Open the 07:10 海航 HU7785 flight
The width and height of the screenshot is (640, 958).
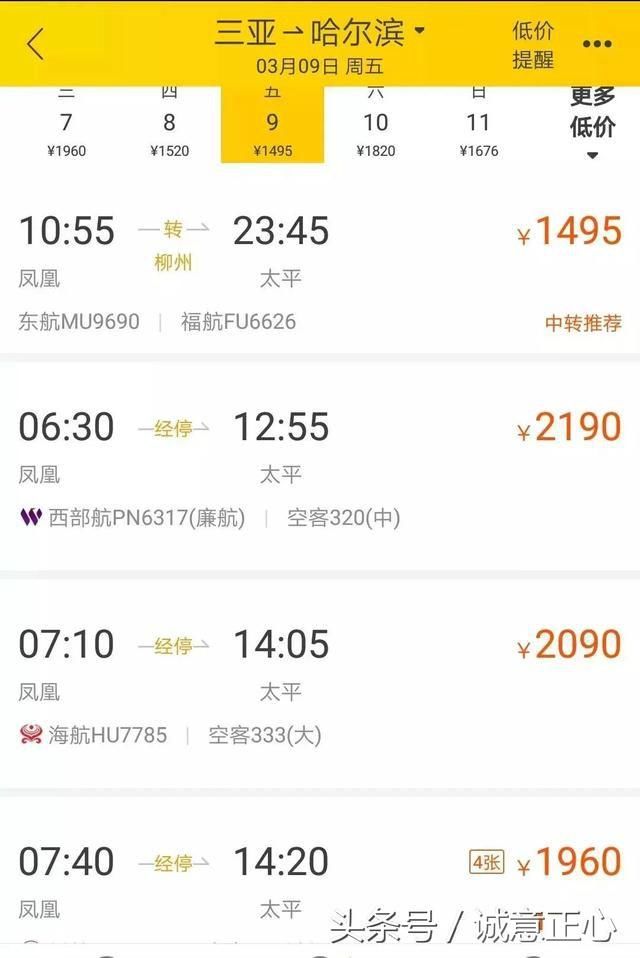point(320,686)
